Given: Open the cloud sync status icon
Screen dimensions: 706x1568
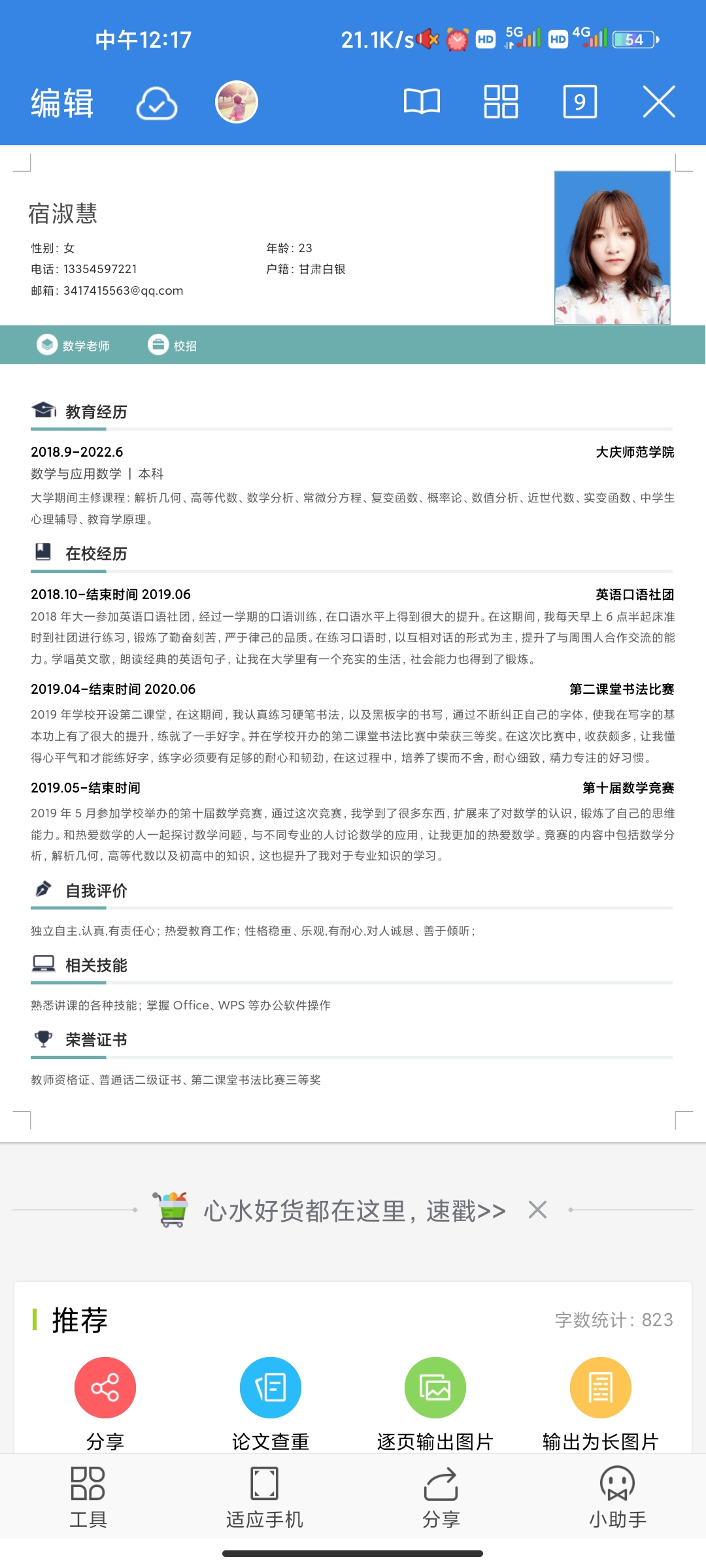Looking at the screenshot, I should pos(157,103).
